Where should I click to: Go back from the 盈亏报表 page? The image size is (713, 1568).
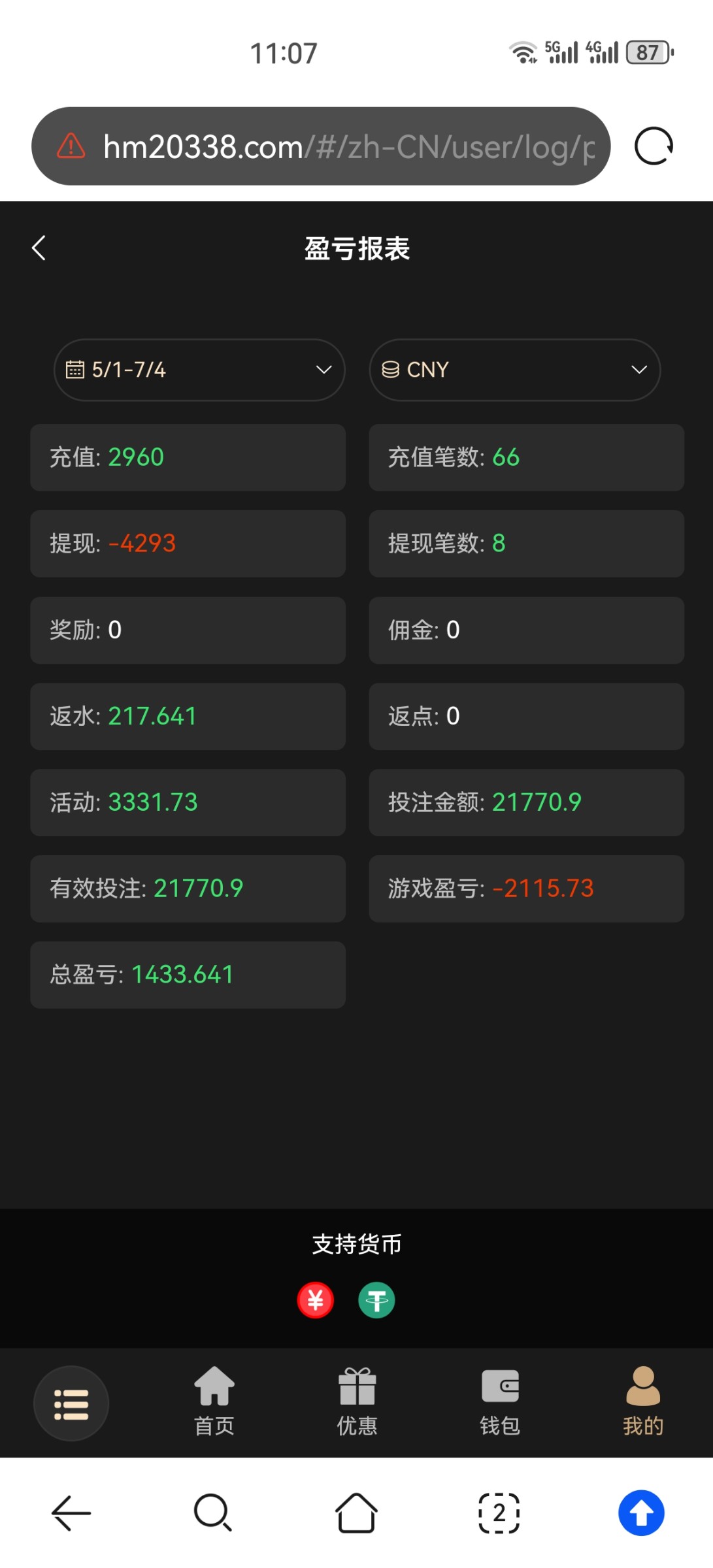tap(39, 248)
